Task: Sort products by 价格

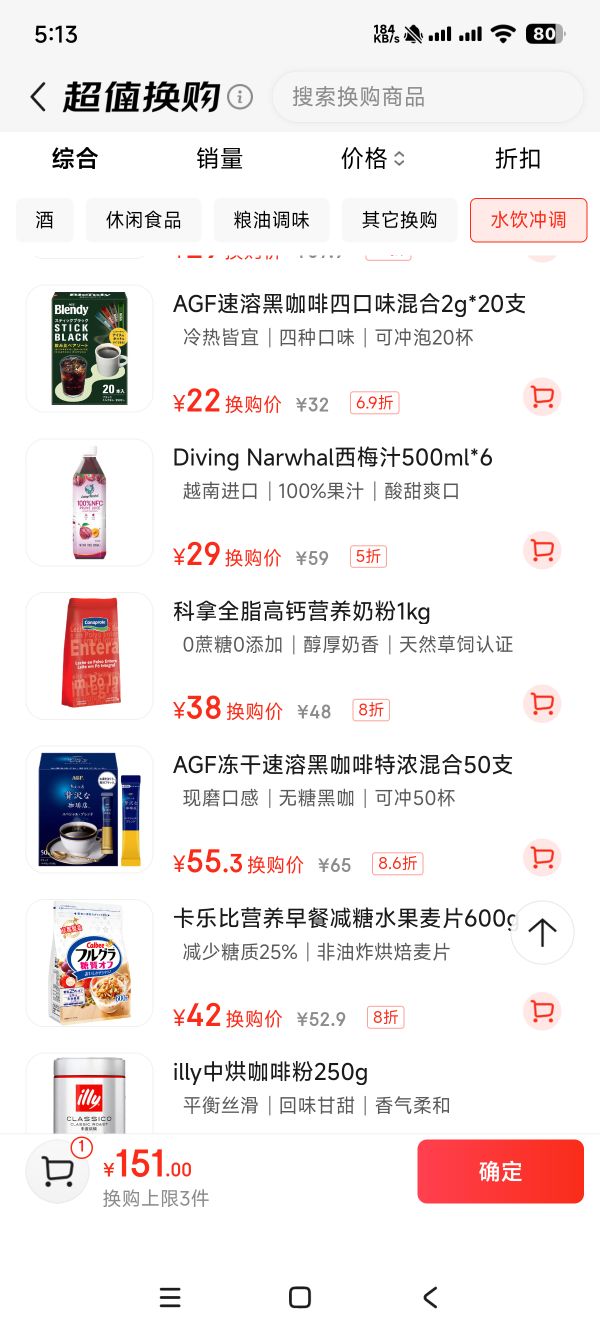Action: pos(372,158)
